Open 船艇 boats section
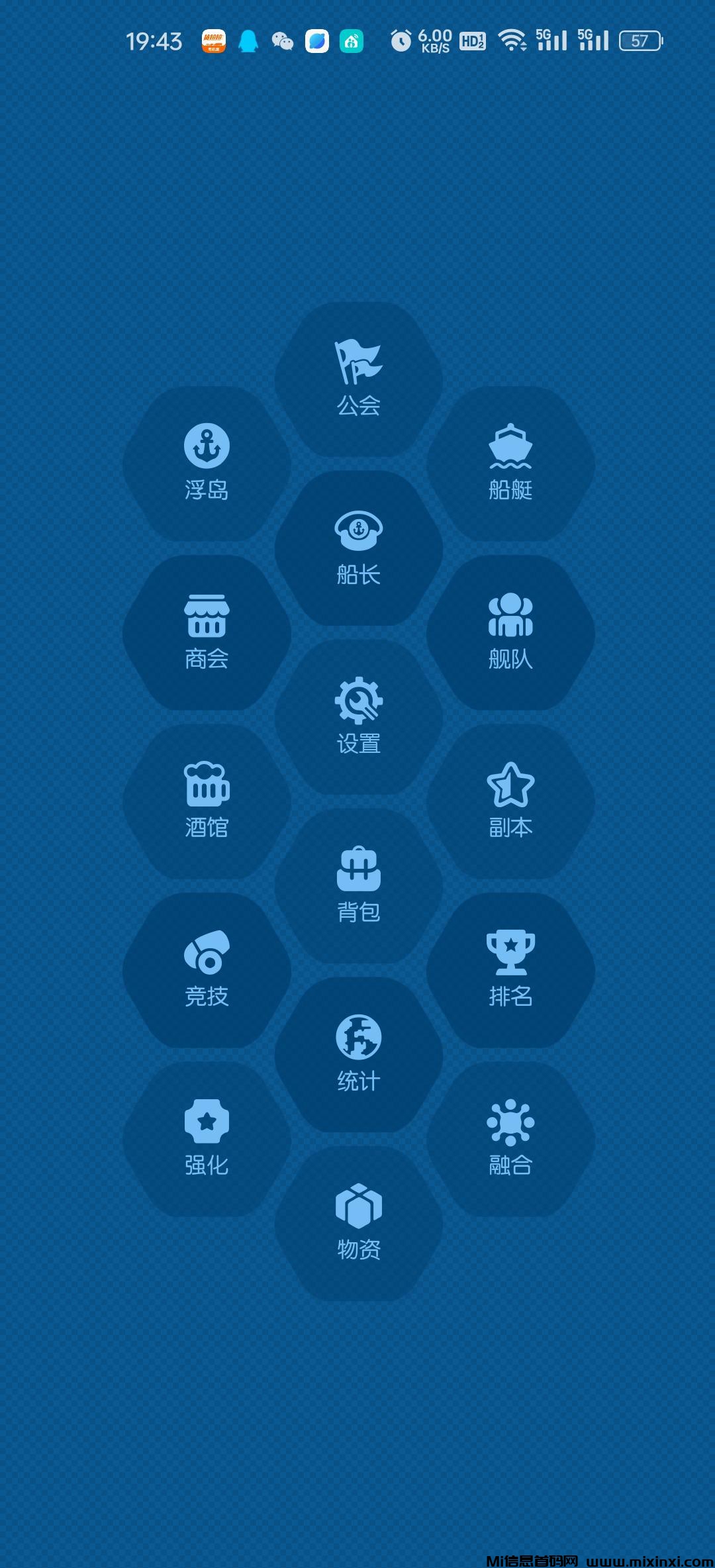The height and width of the screenshot is (1568, 715). click(x=510, y=464)
